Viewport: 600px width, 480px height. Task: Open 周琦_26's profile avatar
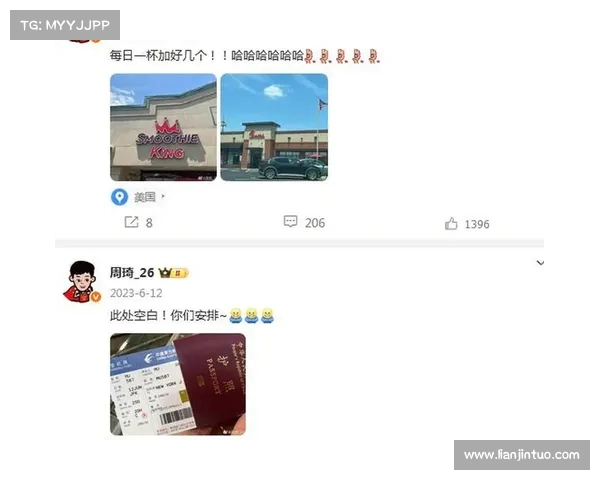82,281
